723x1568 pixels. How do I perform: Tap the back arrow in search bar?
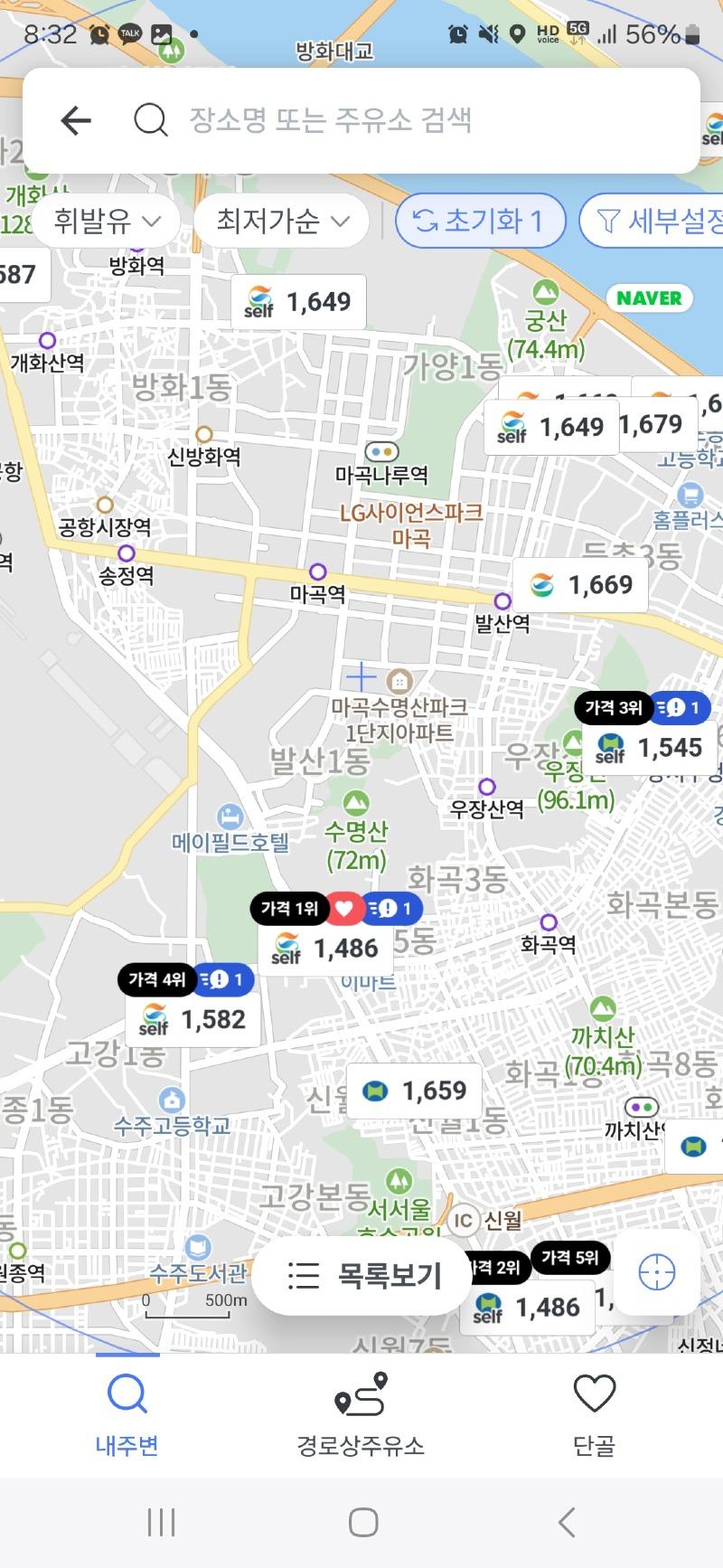76,120
